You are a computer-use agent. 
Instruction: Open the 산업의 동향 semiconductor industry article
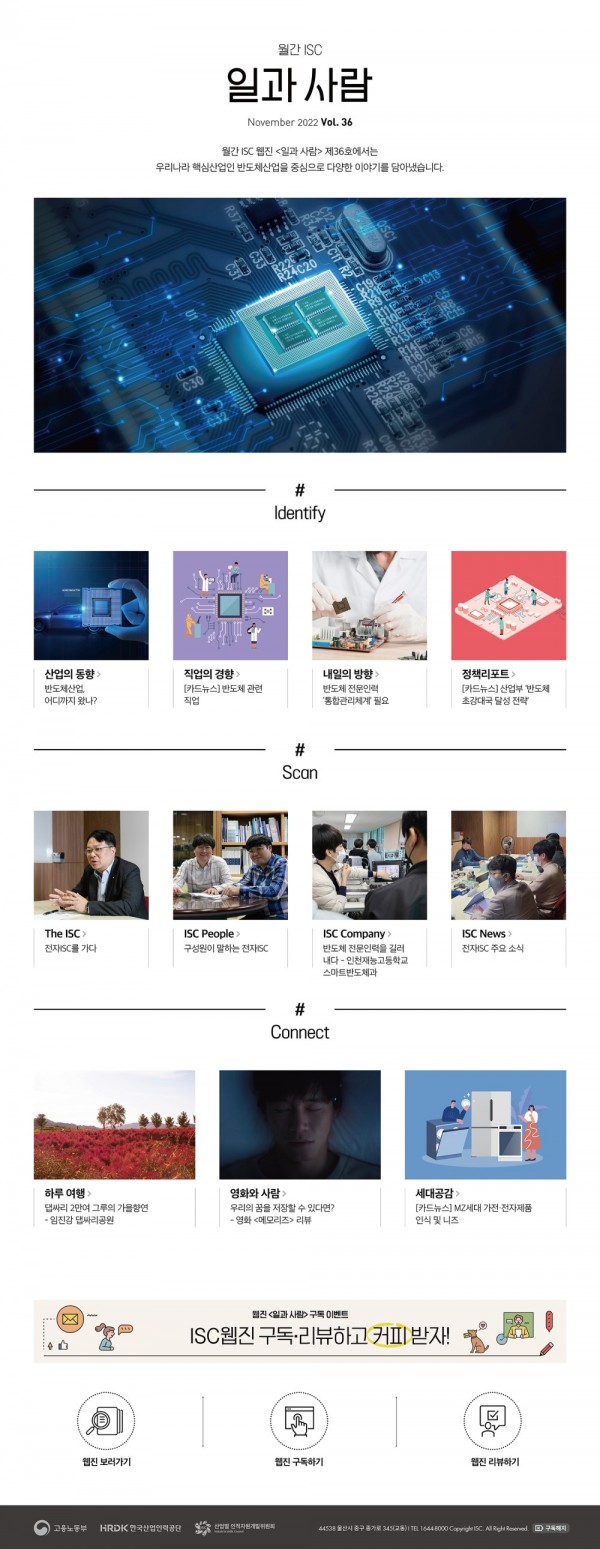[x=91, y=605]
